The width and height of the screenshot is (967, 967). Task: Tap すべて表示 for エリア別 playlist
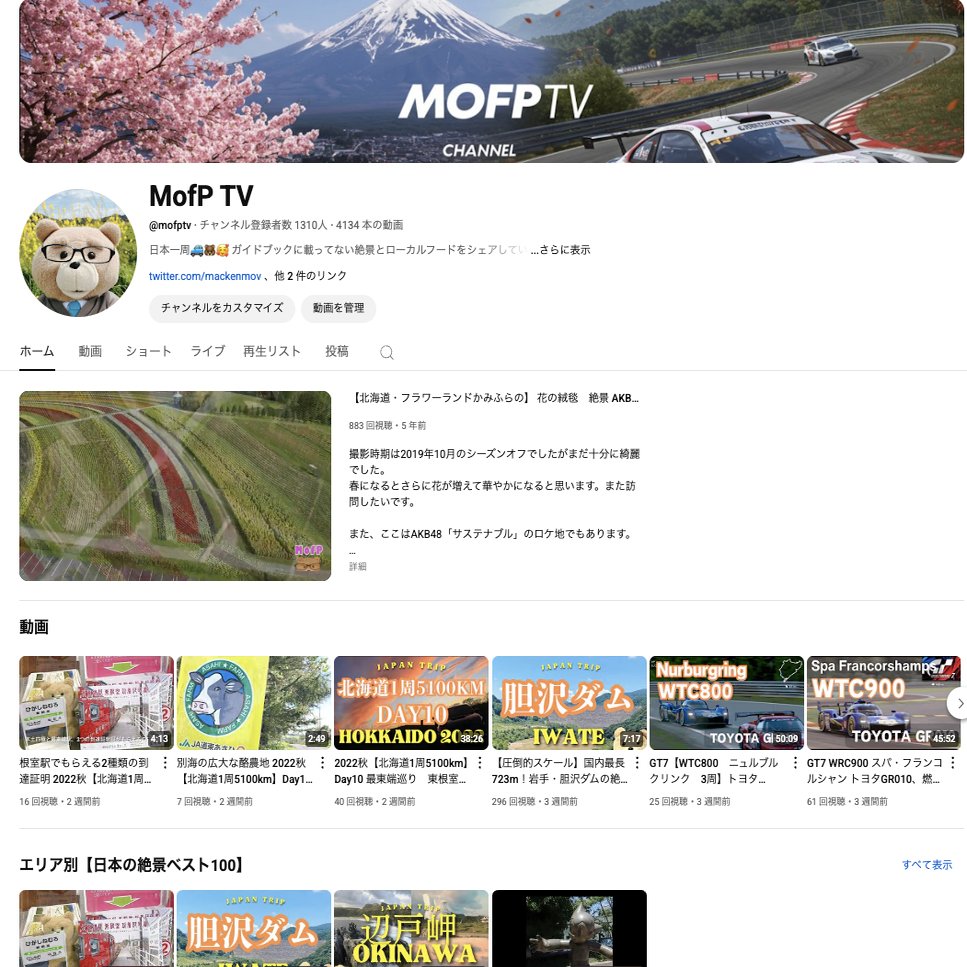point(926,865)
